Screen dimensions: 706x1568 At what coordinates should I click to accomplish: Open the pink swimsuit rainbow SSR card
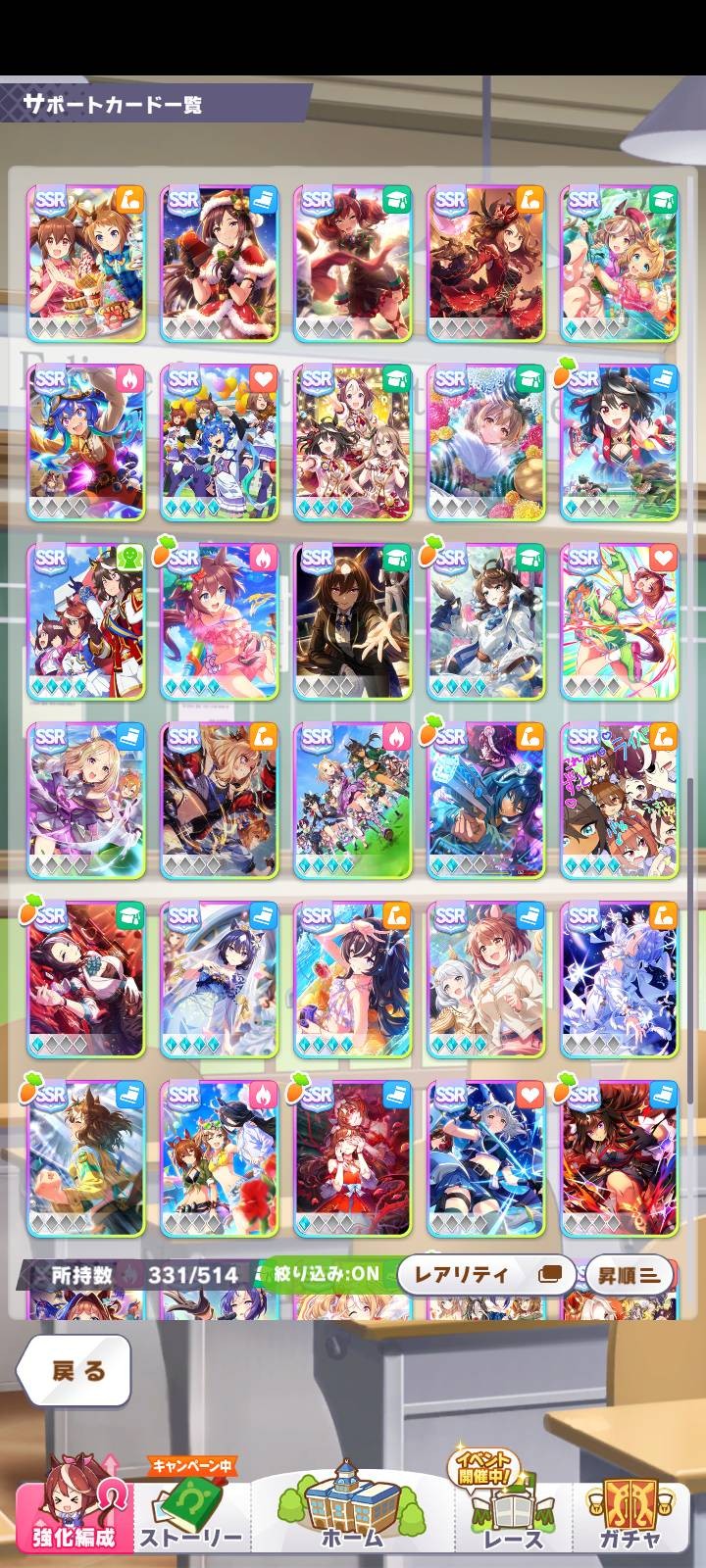click(x=220, y=621)
